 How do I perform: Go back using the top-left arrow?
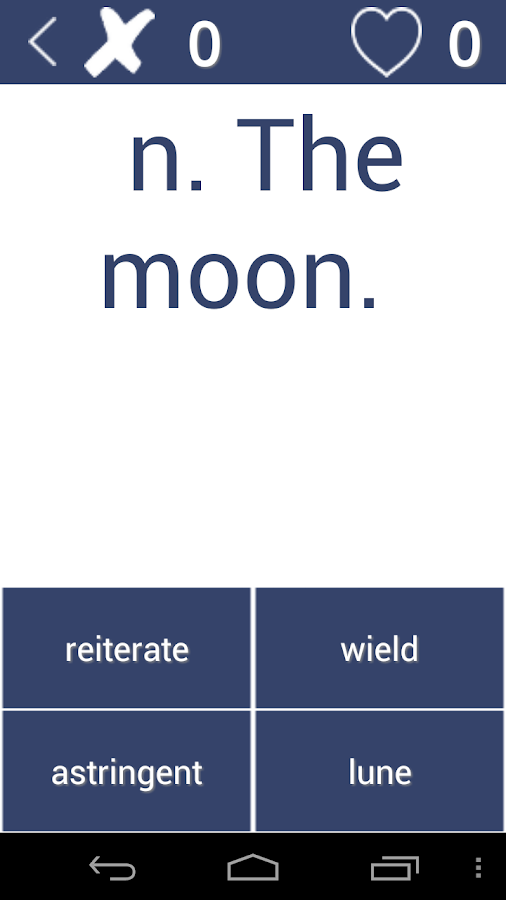coord(42,42)
